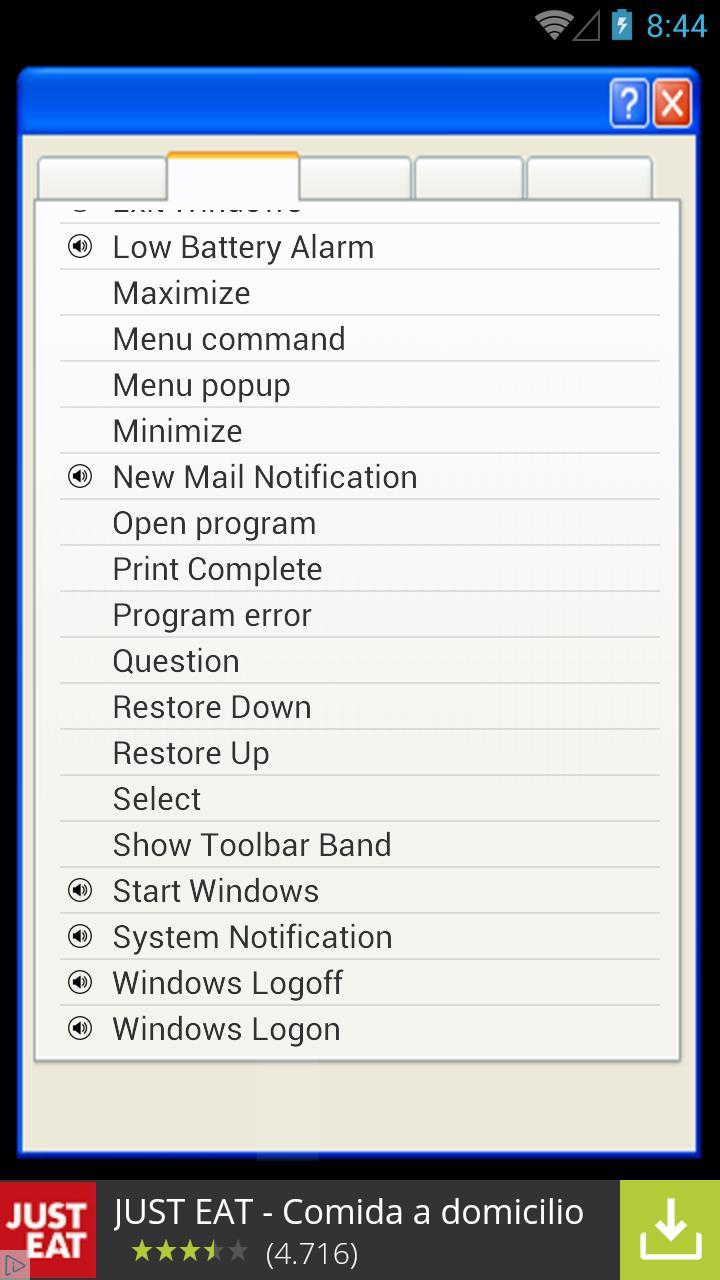Switch to the fourth tab
This screenshot has width=720, height=1280.
click(467, 177)
